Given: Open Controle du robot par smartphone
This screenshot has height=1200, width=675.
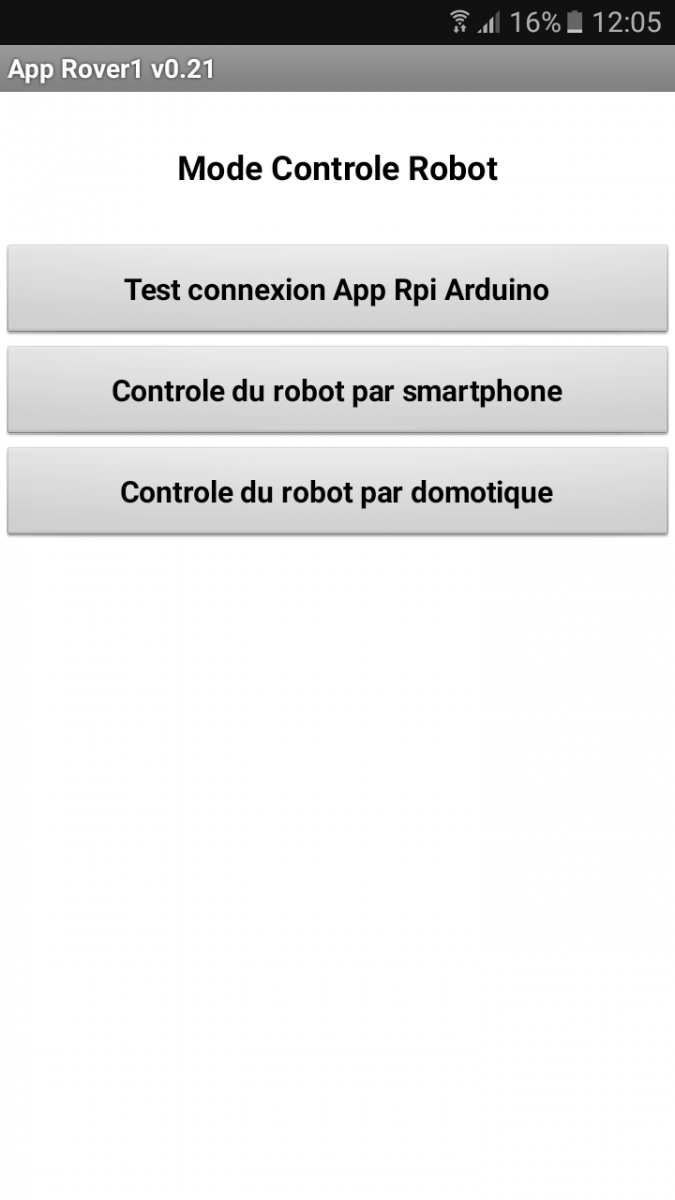Looking at the screenshot, I should [x=337, y=390].
